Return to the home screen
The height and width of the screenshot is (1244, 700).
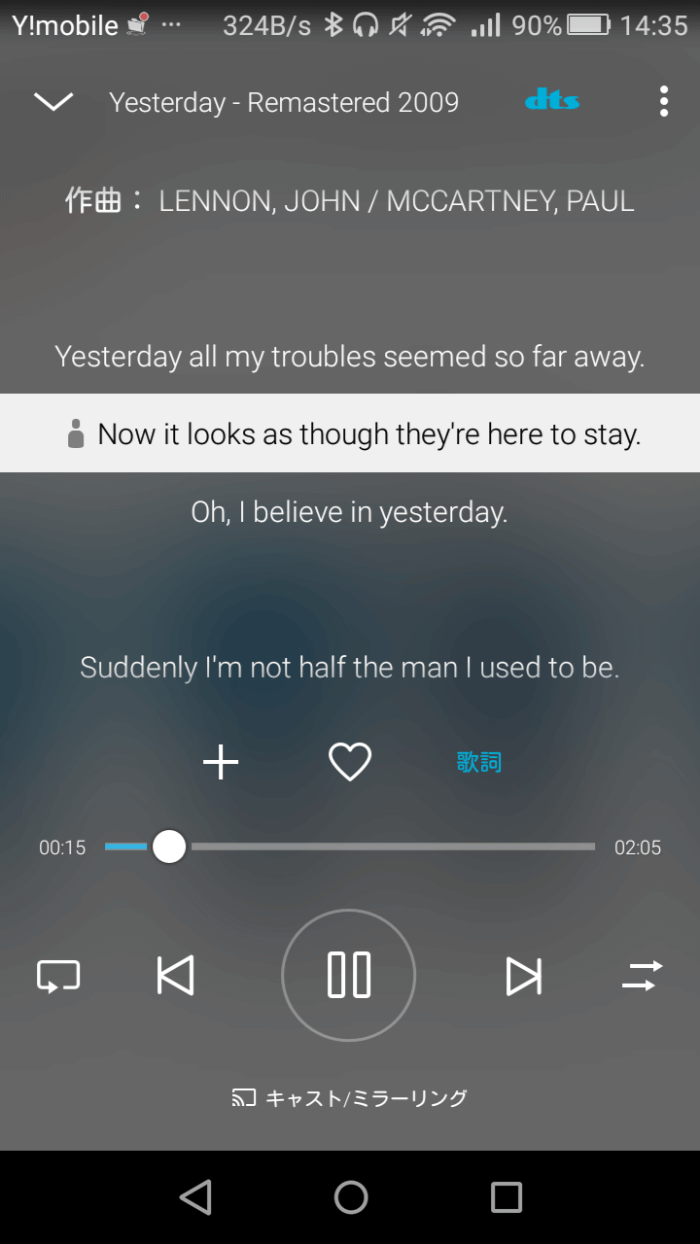click(351, 1197)
